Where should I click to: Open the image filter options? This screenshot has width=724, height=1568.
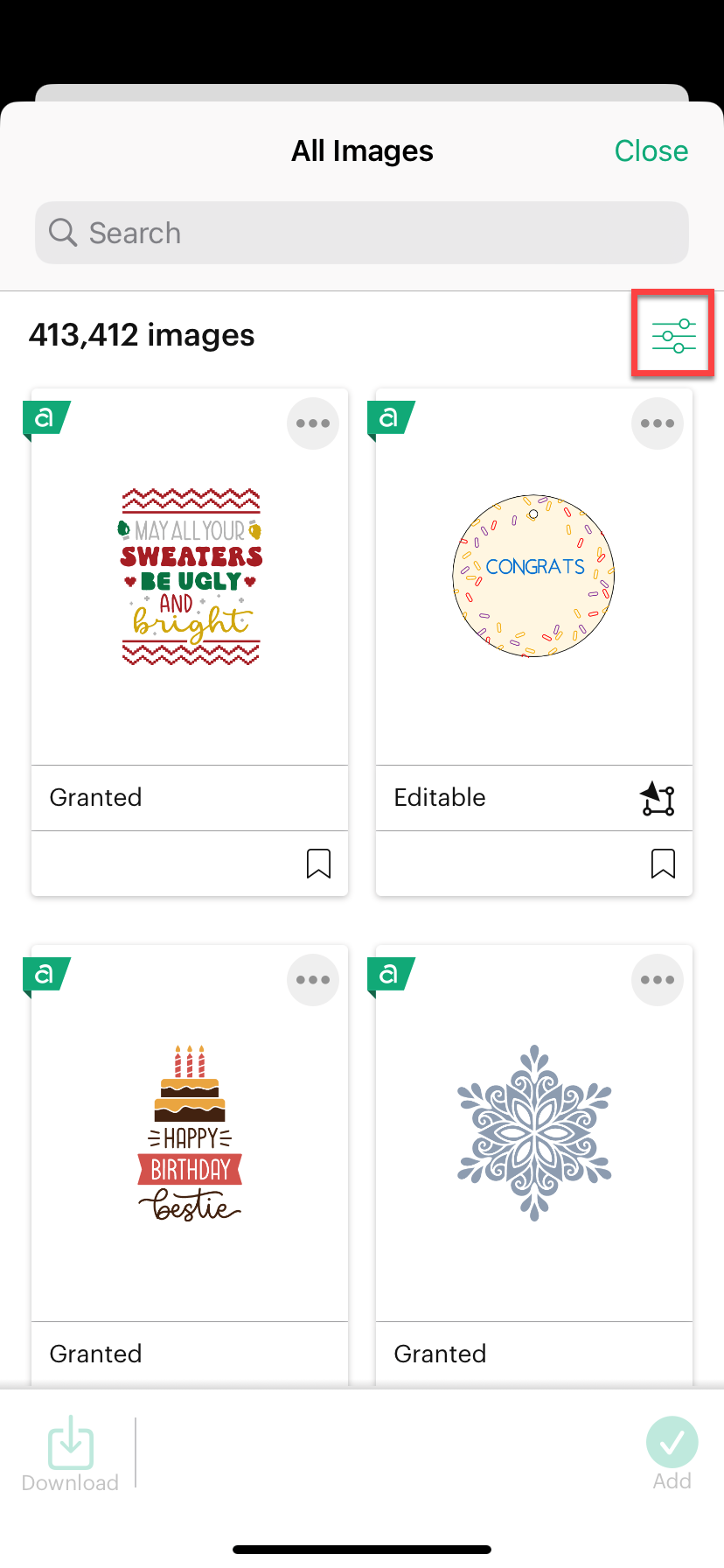click(x=673, y=335)
